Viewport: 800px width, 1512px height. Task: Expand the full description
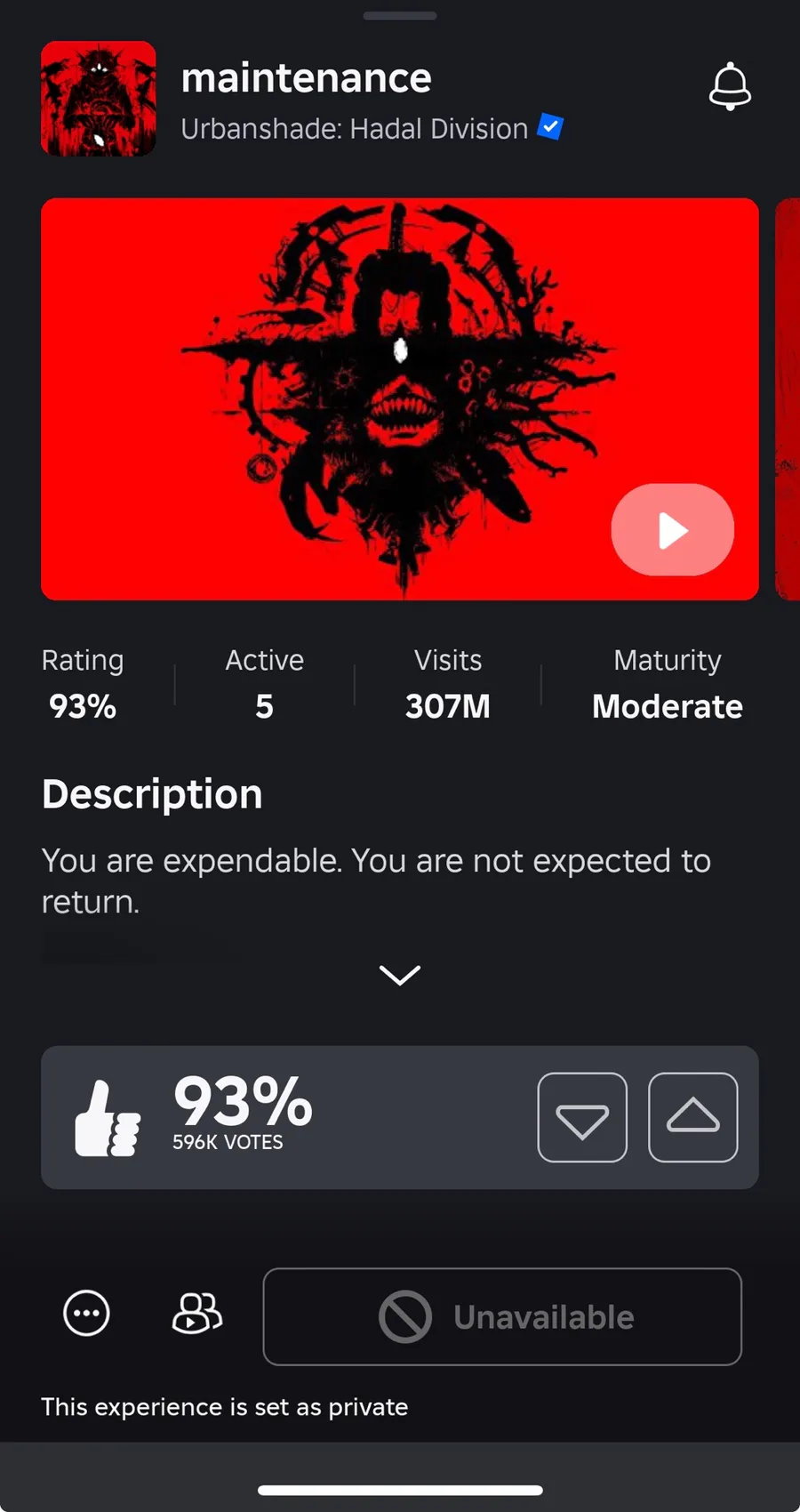pos(400,975)
